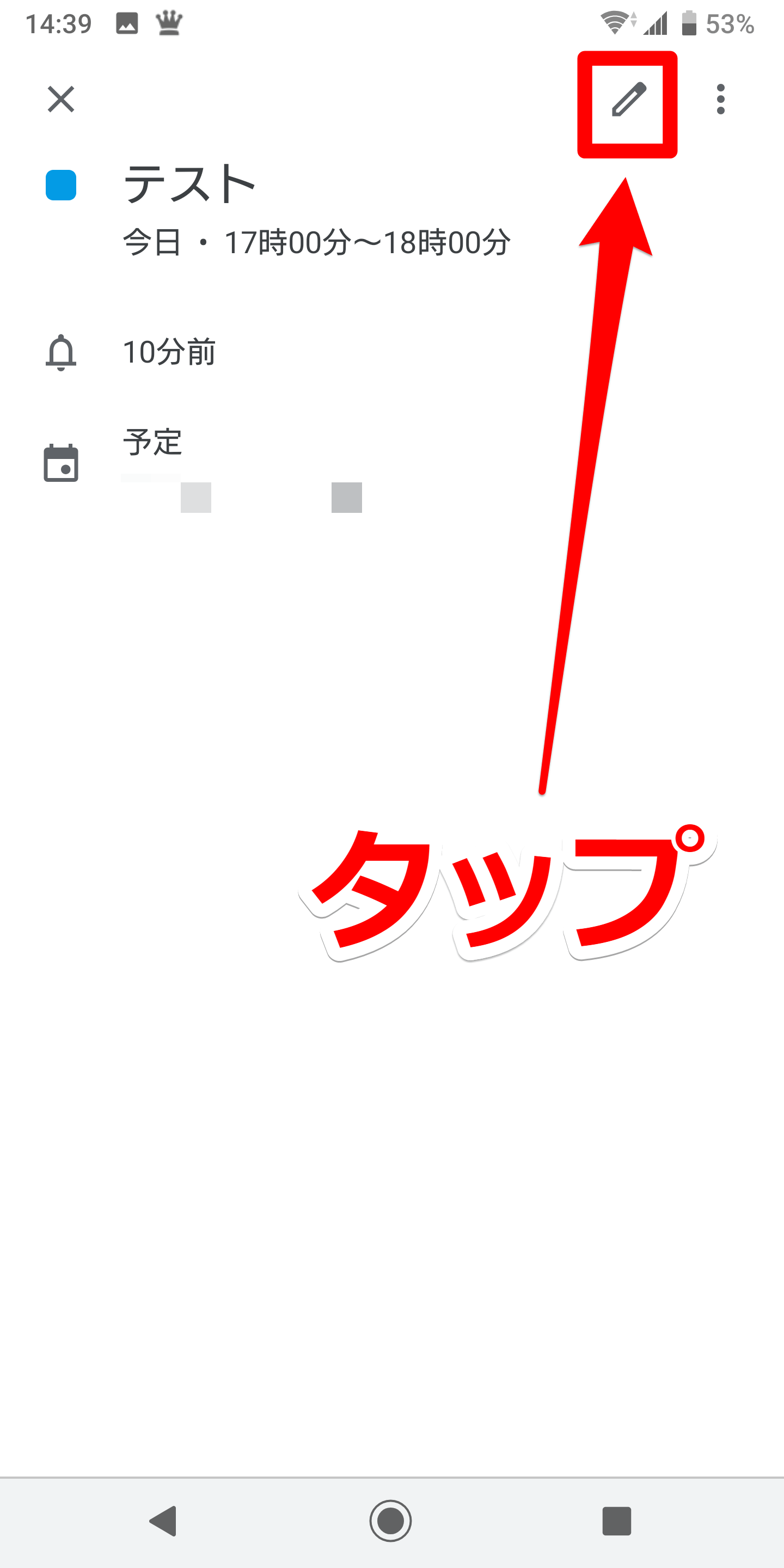The width and height of the screenshot is (784, 1568).
Task: Go to the home screen
Action: pyautogui.click(x=391, y=1521)
